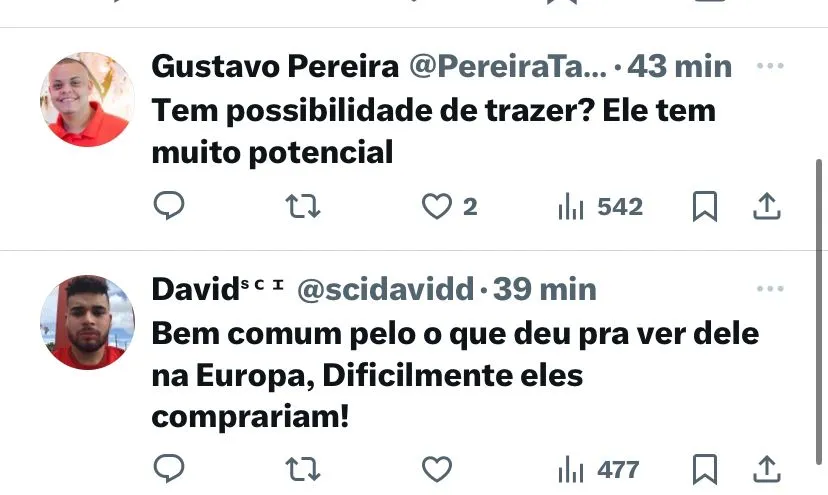Open Gustavo Pereira's profile picture

[x=87, y=99]
